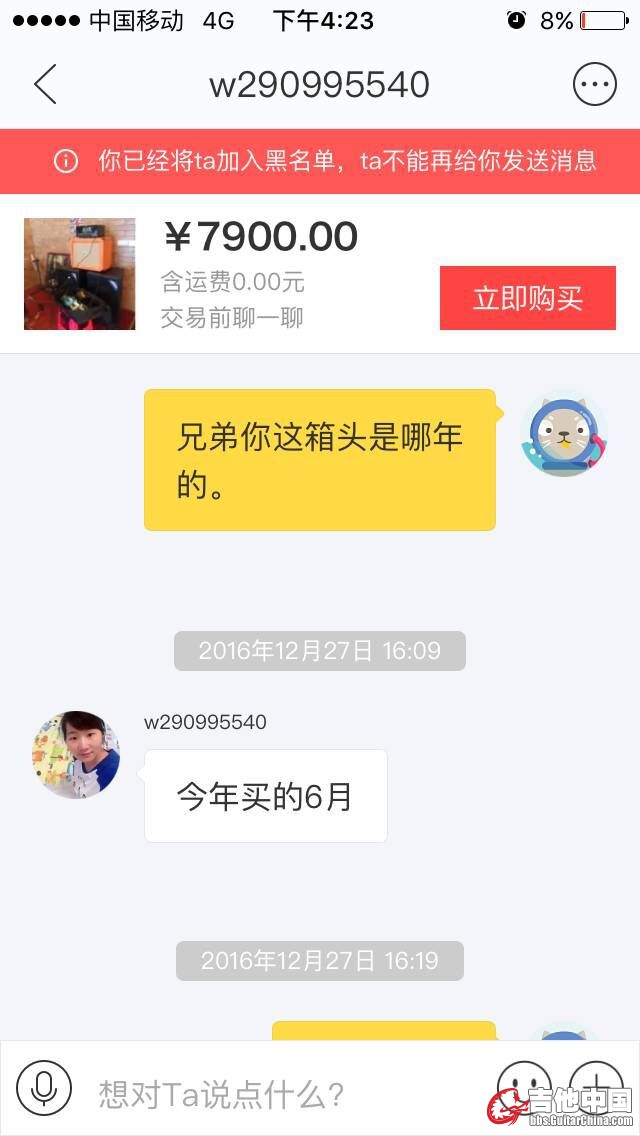Tap the microphone voice input icon
The height and width of the screenshot is (1136, 640).
44,1088
